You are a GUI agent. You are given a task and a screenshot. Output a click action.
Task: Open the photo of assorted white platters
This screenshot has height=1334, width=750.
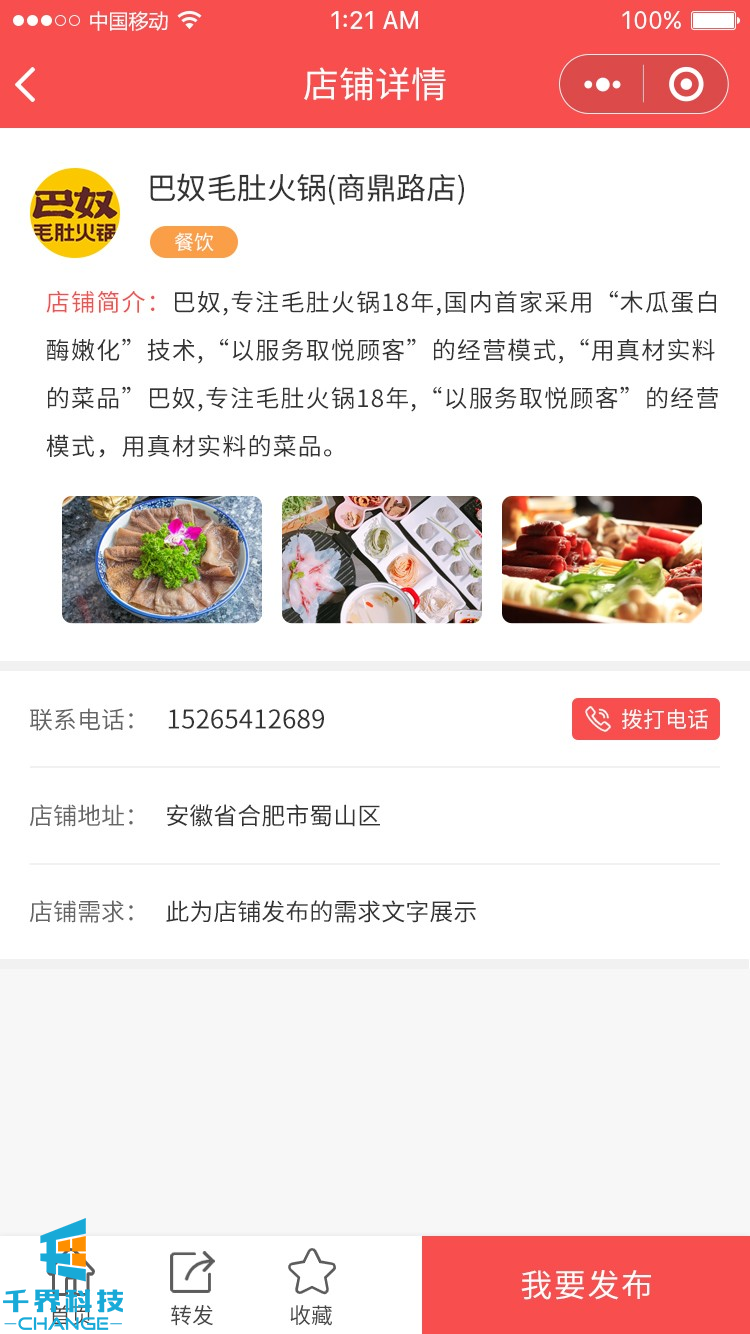click(x=382, y=560)
